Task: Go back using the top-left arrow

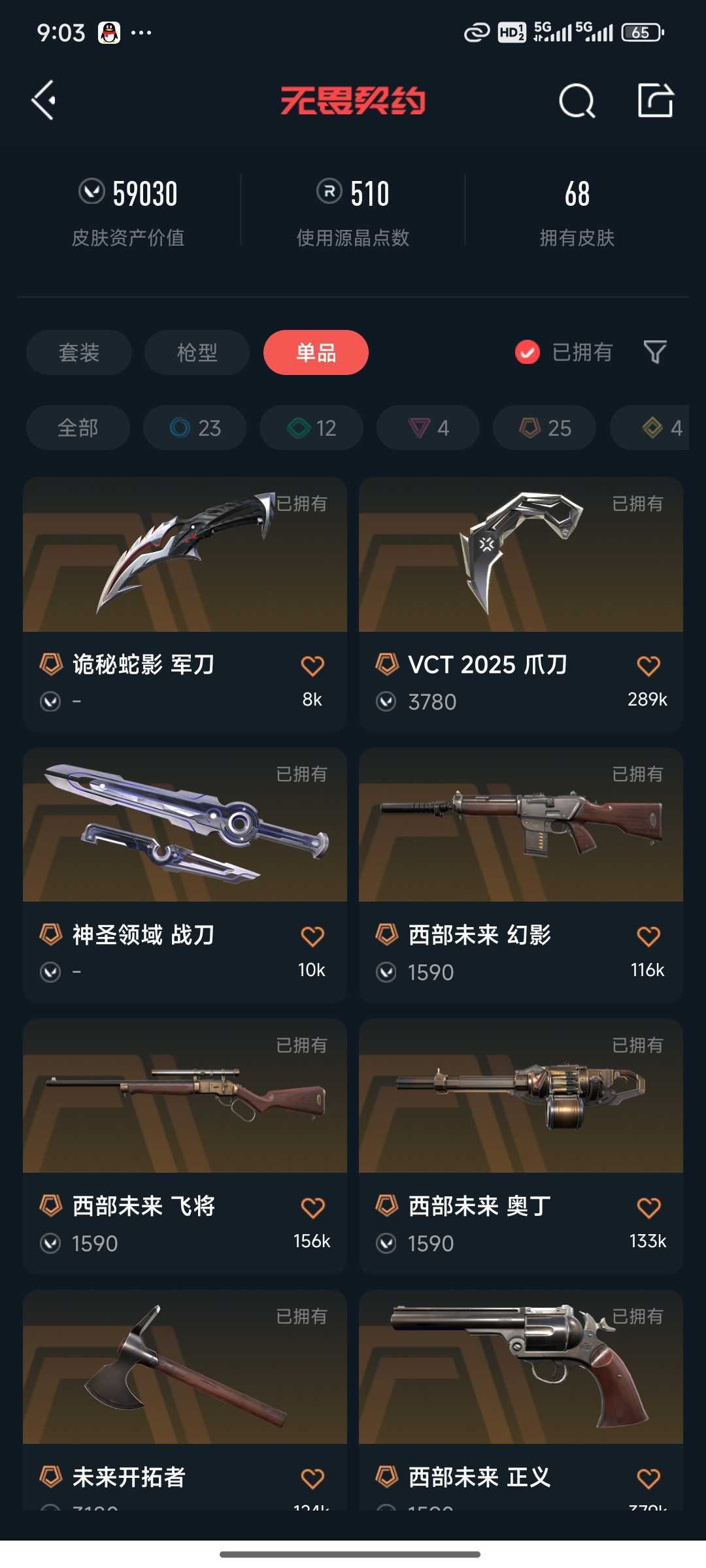Action: [x=44, y=101]
